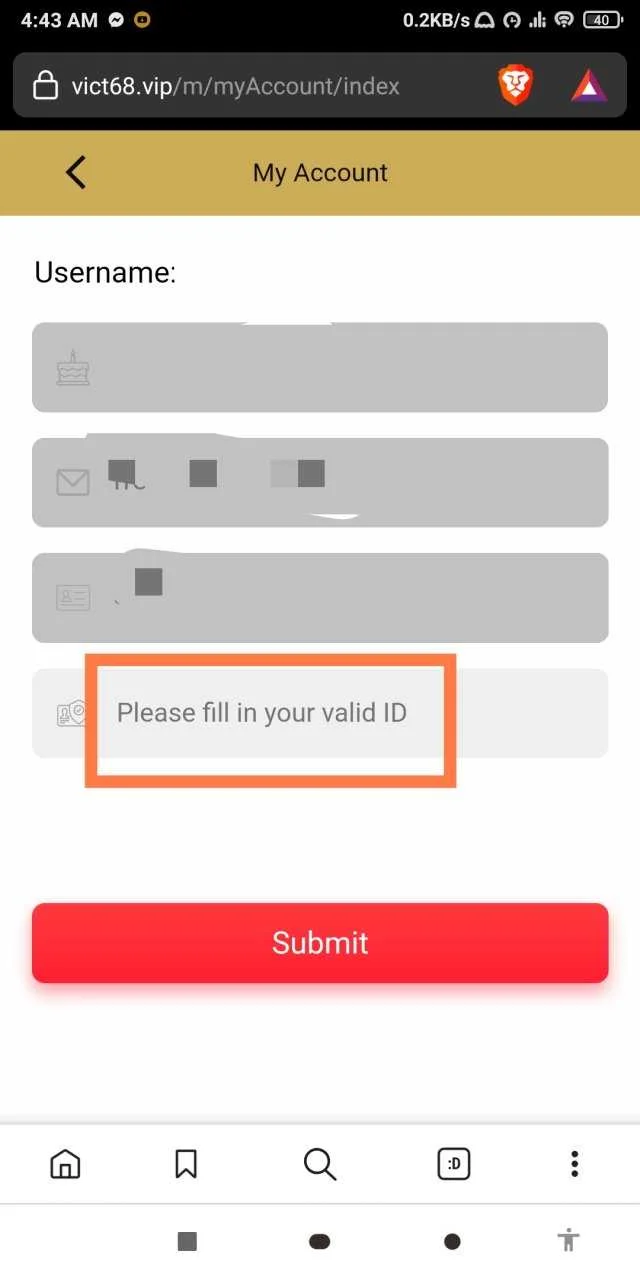Tap the email address field
The height and width of the screenshot is (1280, 640).
[320, 482]
